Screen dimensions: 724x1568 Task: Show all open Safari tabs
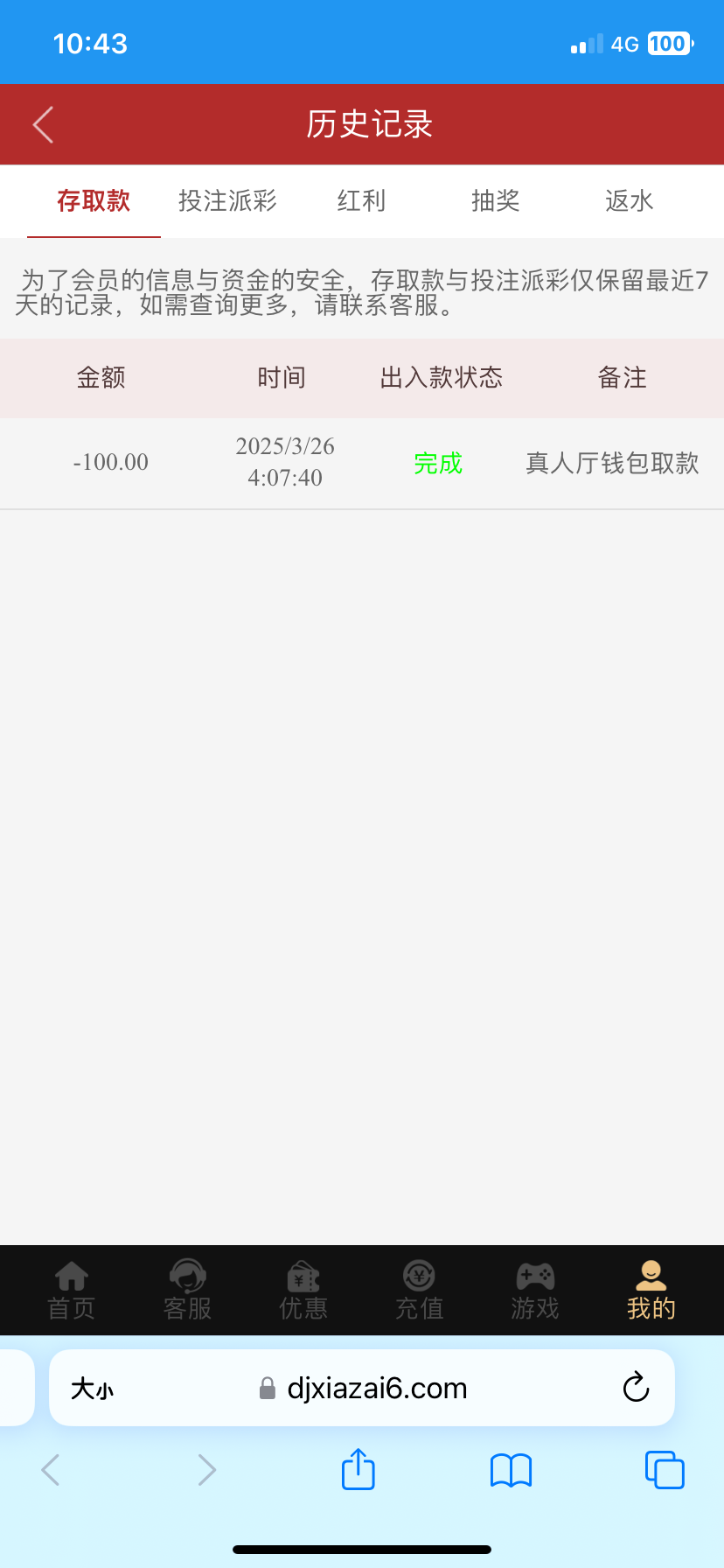[x=665, y=1470]
